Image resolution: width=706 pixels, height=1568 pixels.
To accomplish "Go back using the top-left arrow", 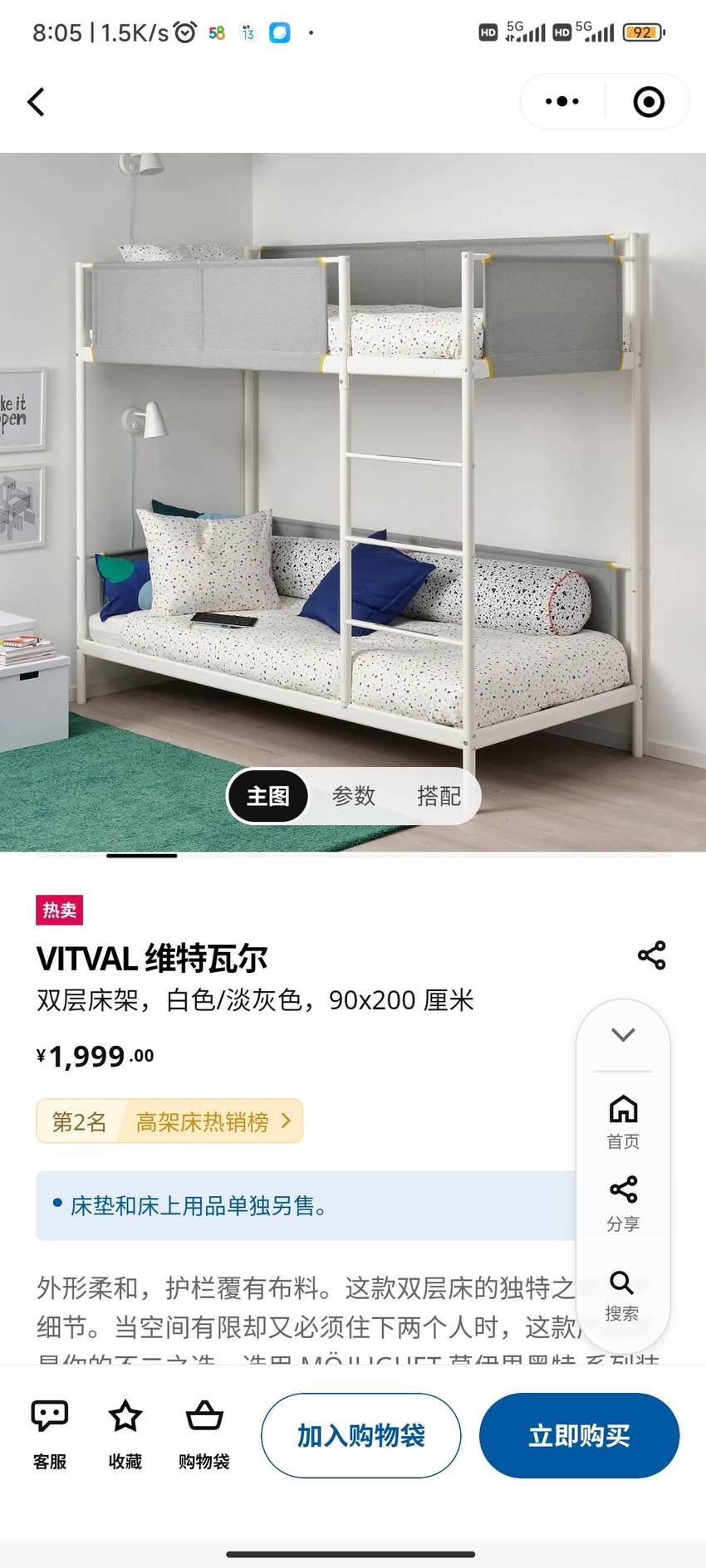I will click(x=36, y=102).
